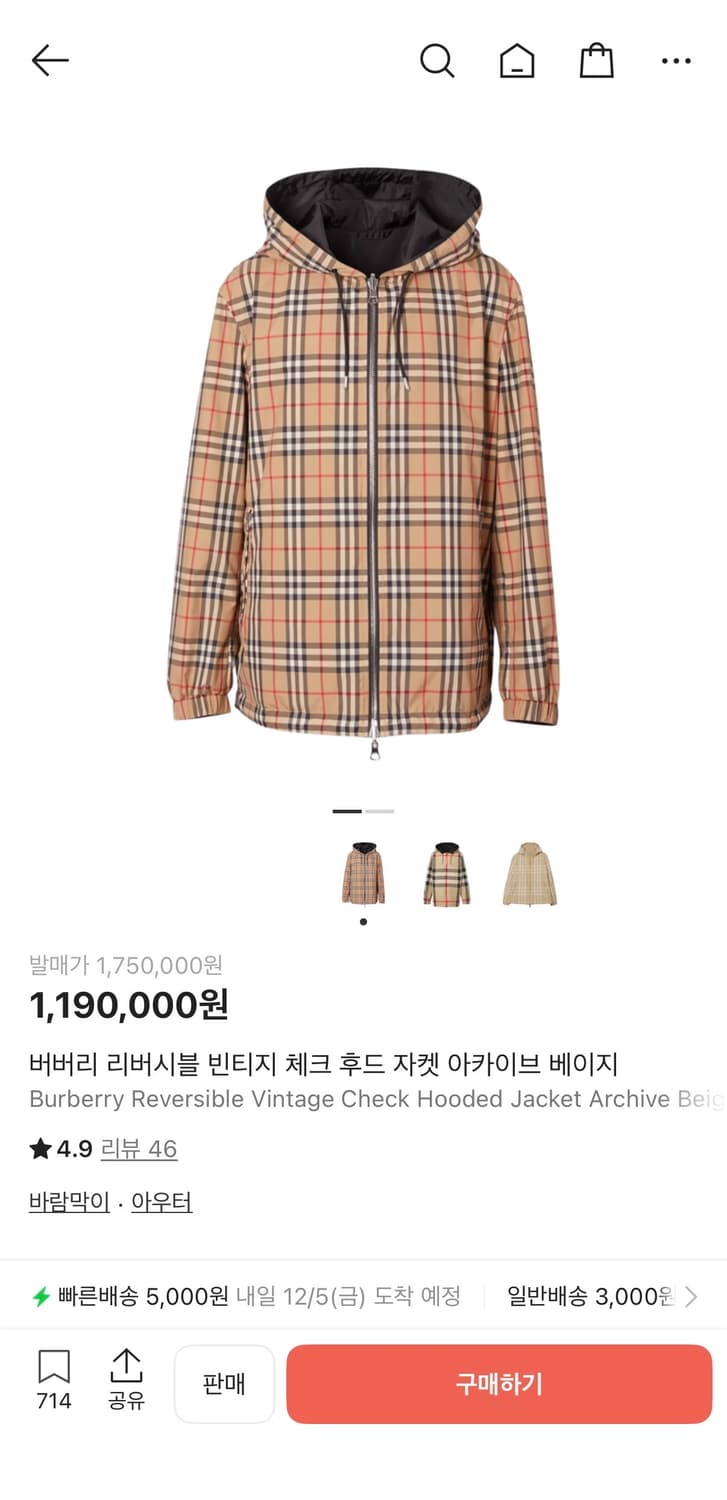Expand shipping details with the right chevron

point(698,1297)
